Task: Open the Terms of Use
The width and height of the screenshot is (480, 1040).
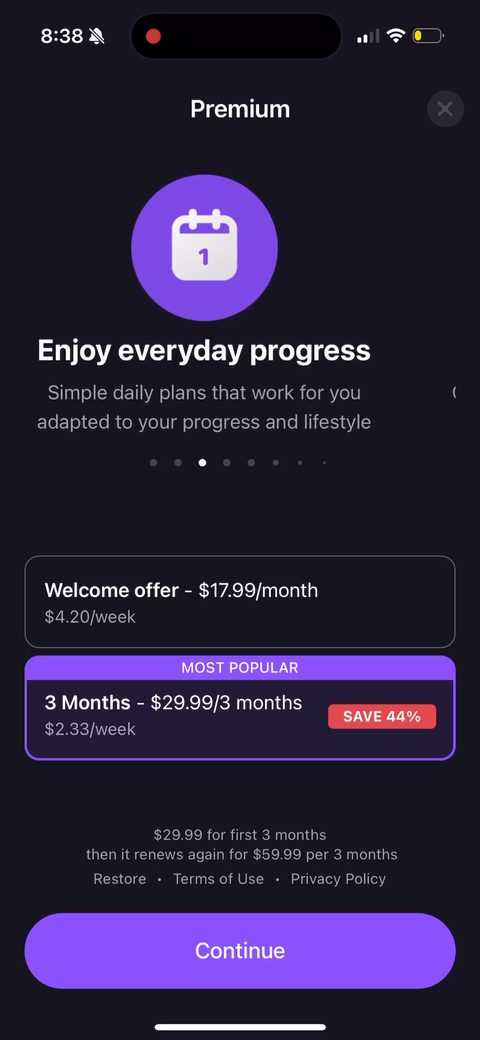Action: (x=218, y=879)
